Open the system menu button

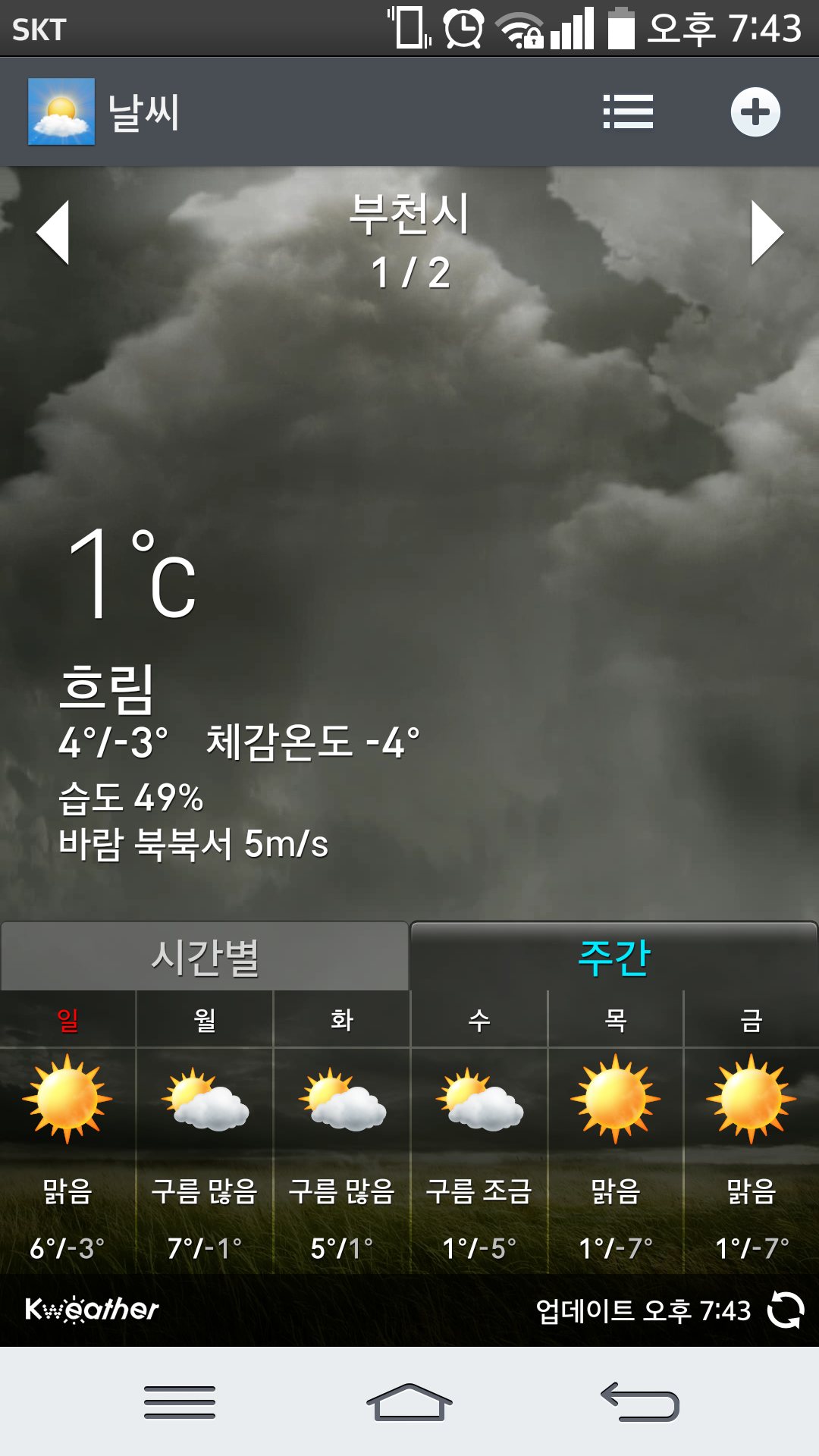[x=180, y=1401]
